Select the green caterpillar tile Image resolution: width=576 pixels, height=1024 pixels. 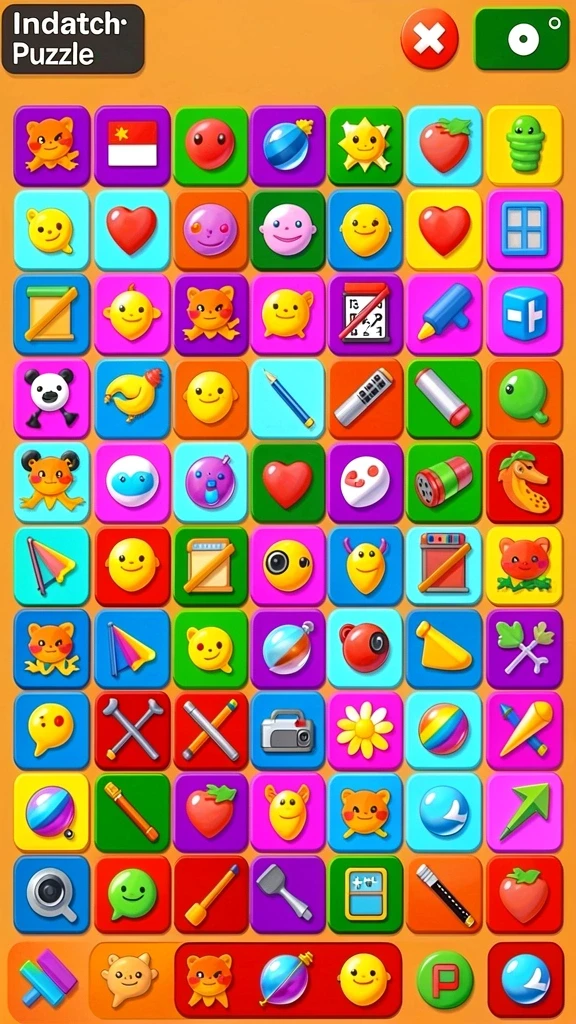click(524, 146)
